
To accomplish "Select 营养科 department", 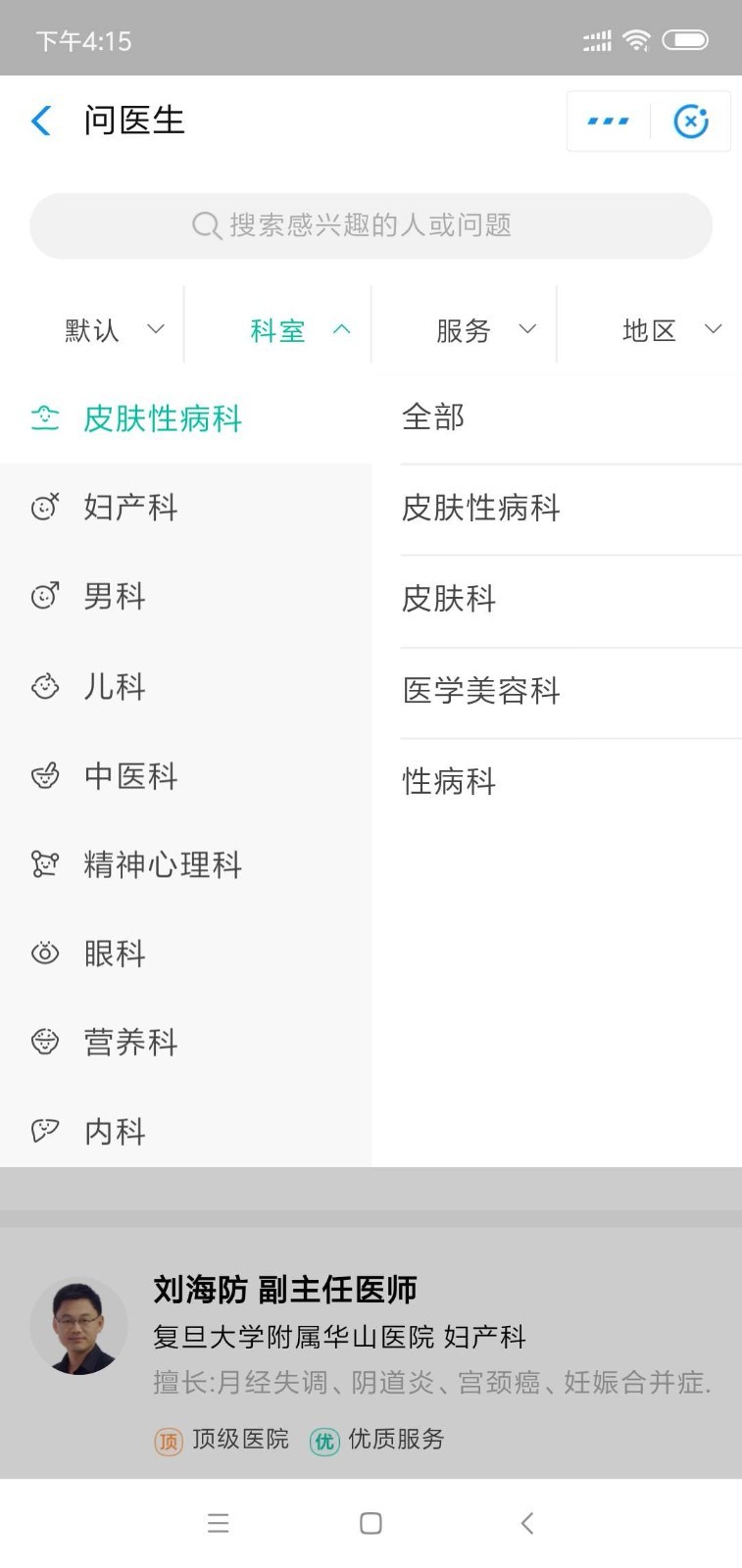I will click(x=130, y=1042).
